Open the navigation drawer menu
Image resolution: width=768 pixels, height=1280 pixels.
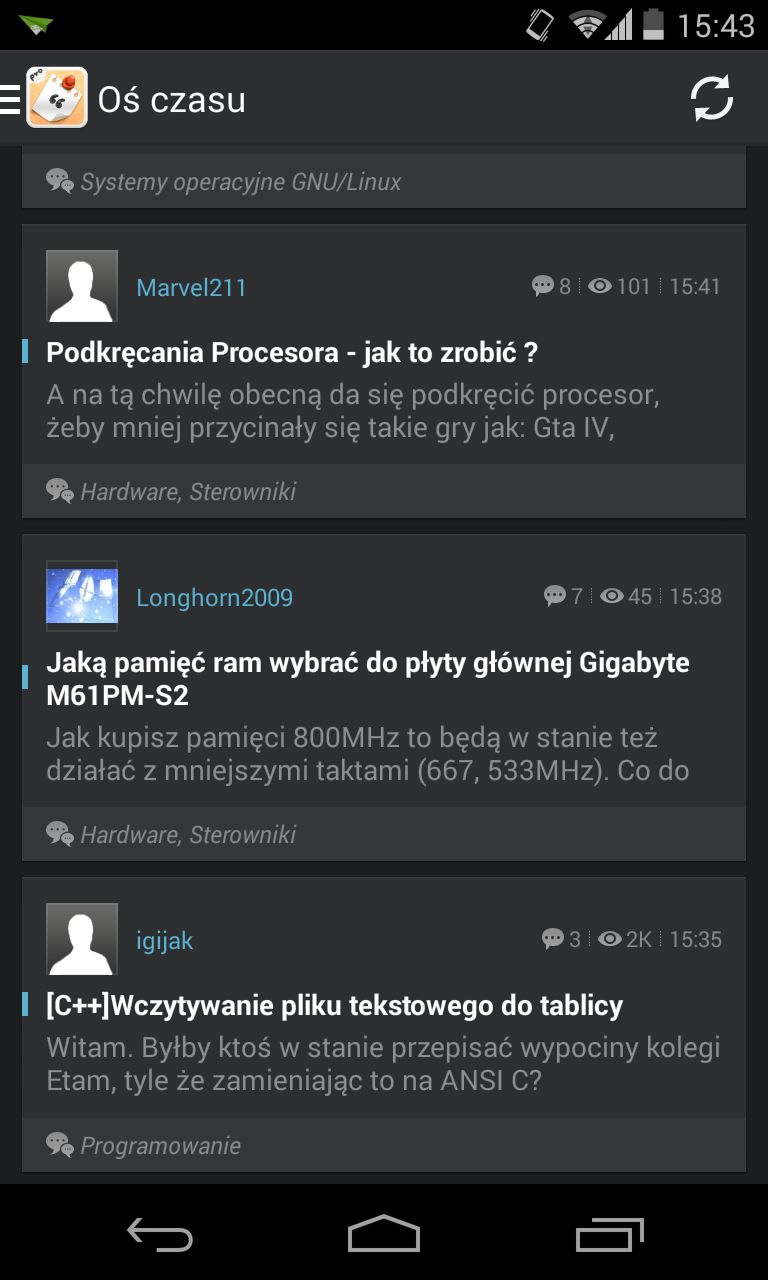click(x=12, y=99)
